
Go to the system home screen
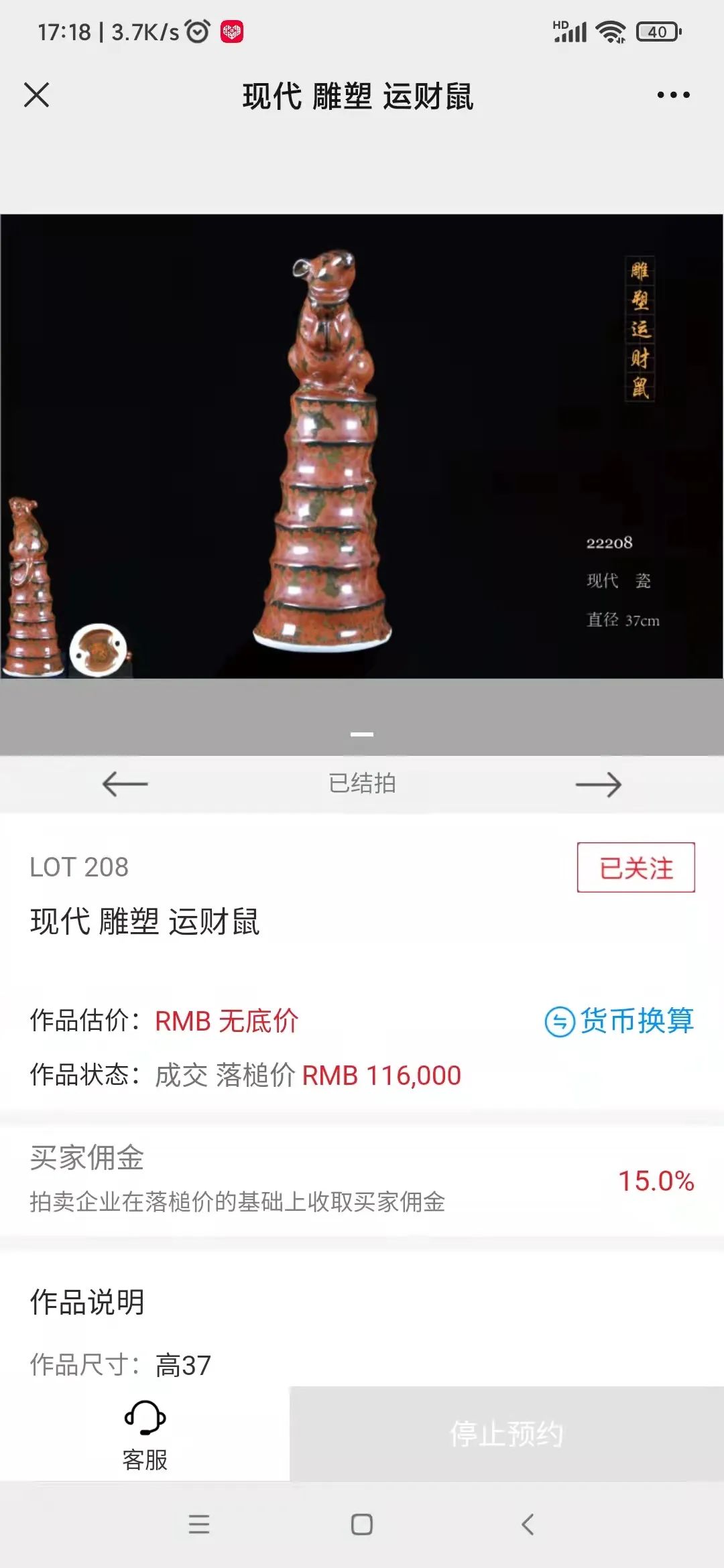[x=362, y=1524]
